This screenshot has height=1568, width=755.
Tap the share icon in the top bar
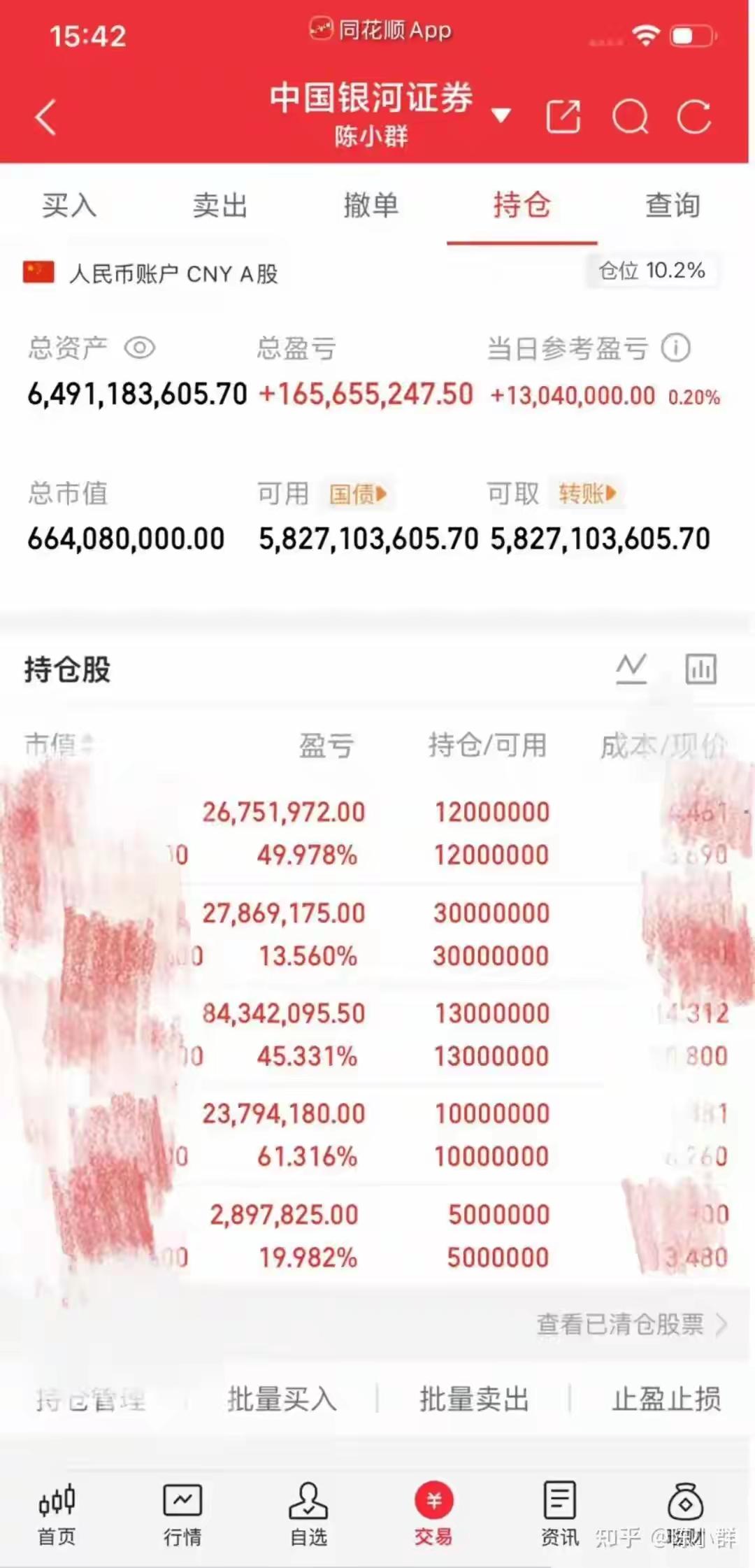pyautogui.click(x=563, y=115)
